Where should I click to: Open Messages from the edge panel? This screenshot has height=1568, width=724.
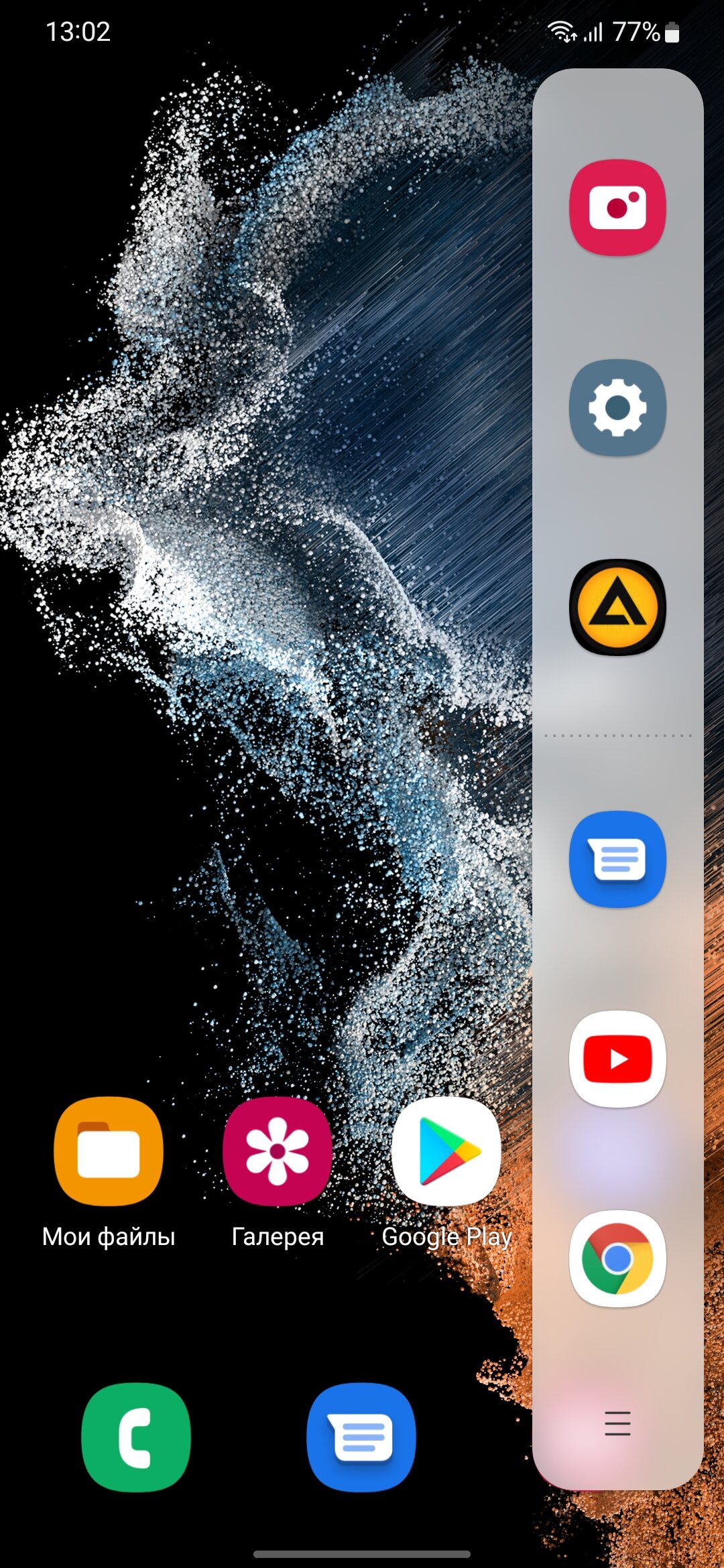[x=617, y=859]
